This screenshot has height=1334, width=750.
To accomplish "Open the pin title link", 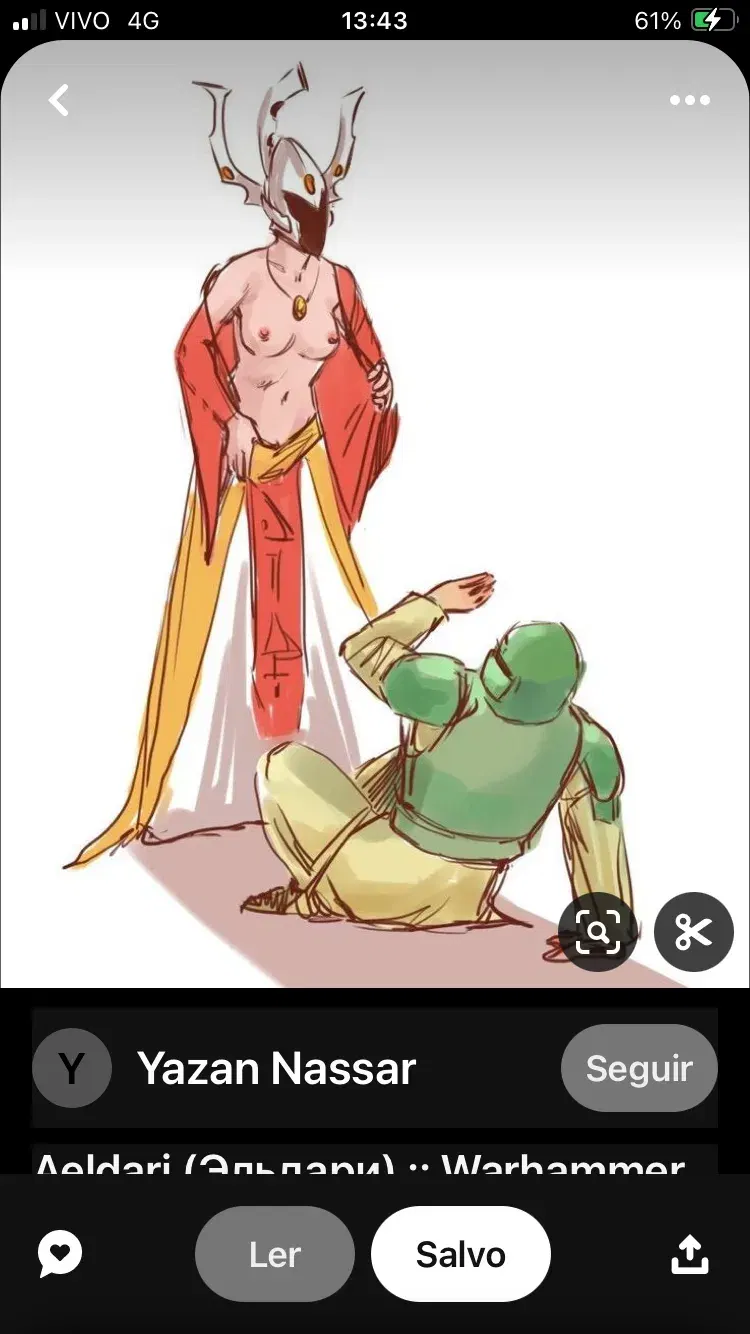I will (x=360, y=1164).
